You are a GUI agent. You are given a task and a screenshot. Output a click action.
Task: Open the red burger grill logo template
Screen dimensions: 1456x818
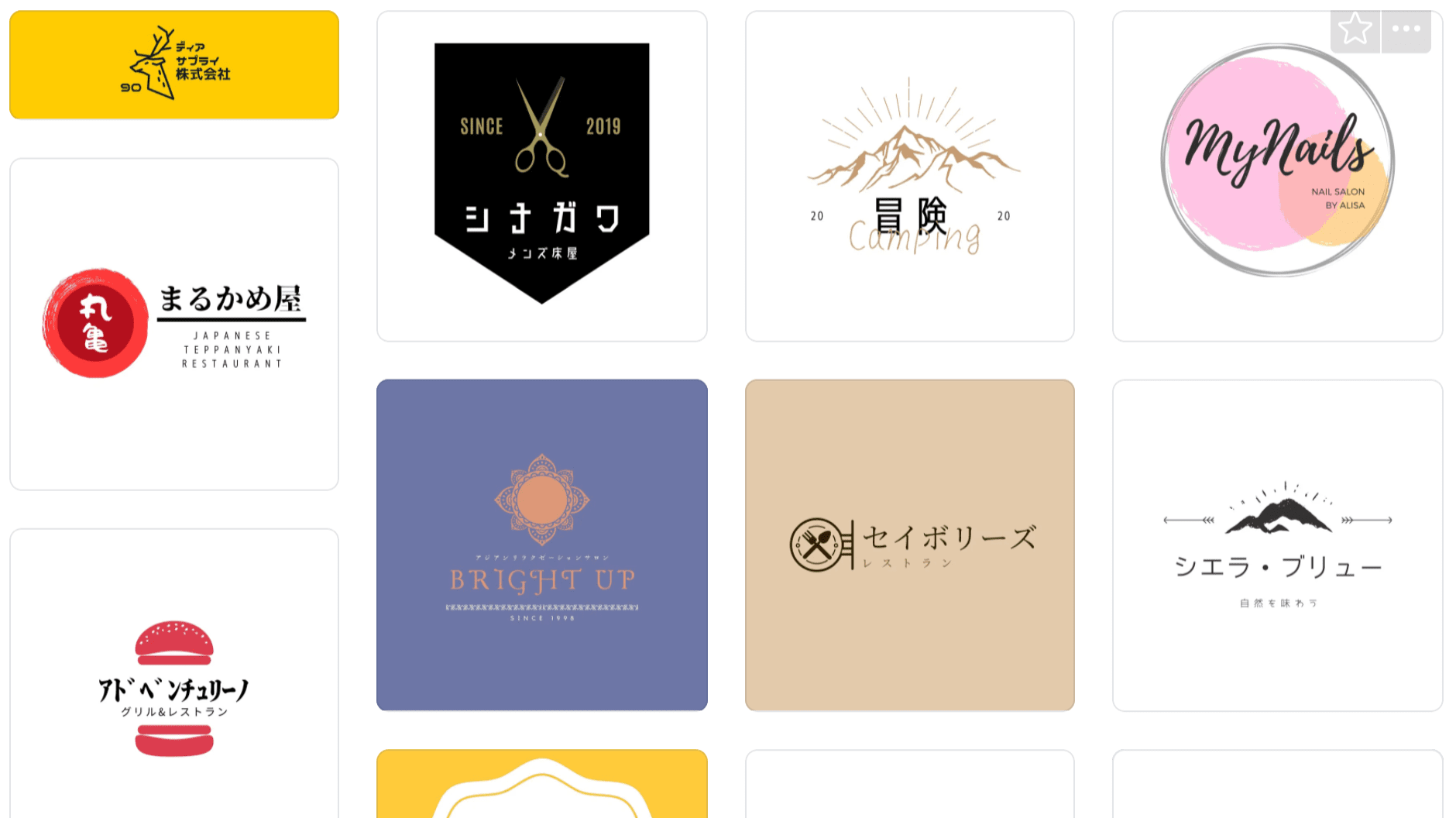coord(174,682)
